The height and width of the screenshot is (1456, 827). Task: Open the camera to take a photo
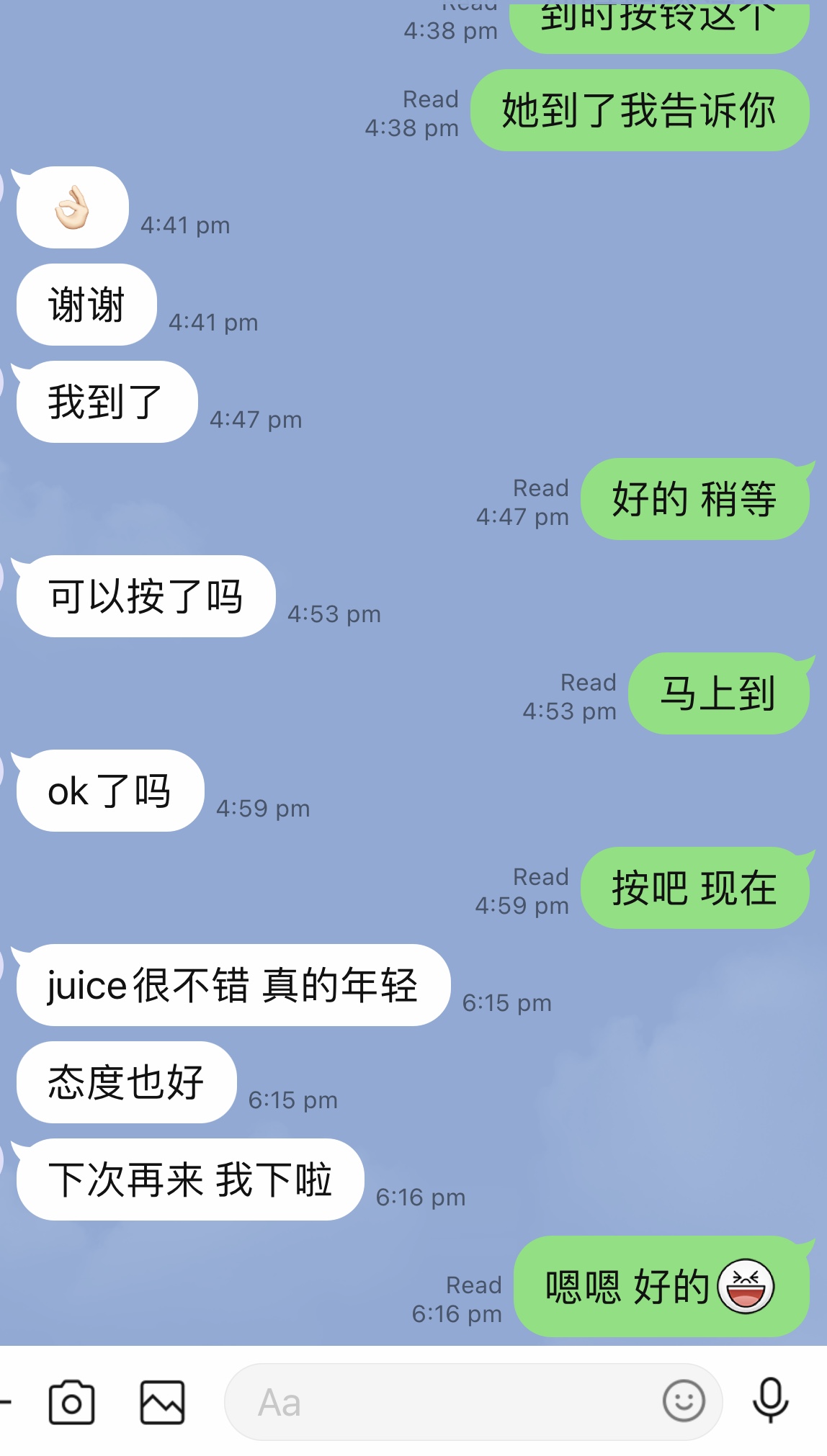[x=71, y=1402]
